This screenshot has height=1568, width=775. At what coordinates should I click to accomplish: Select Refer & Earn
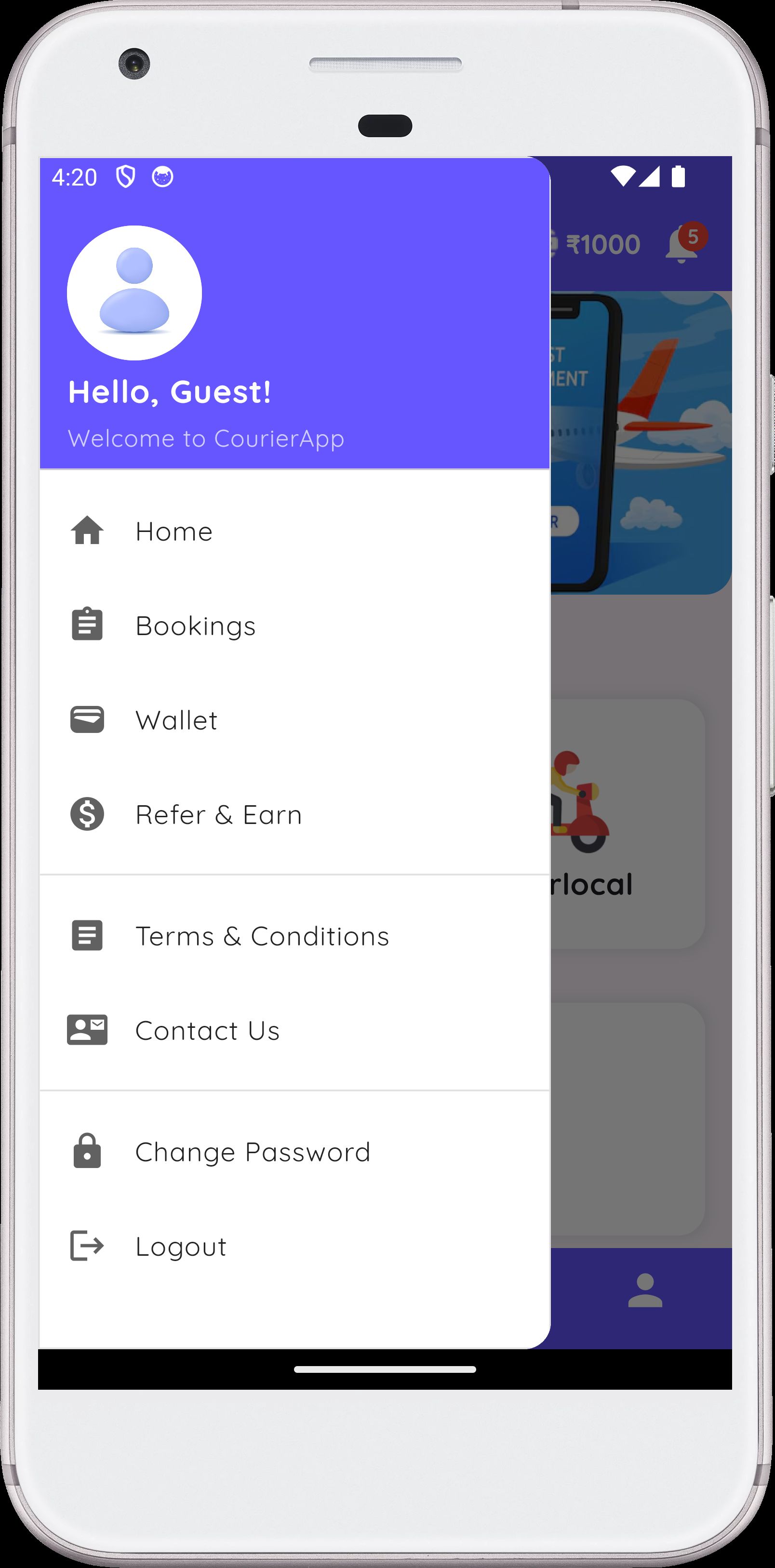[x=218, y=814]
